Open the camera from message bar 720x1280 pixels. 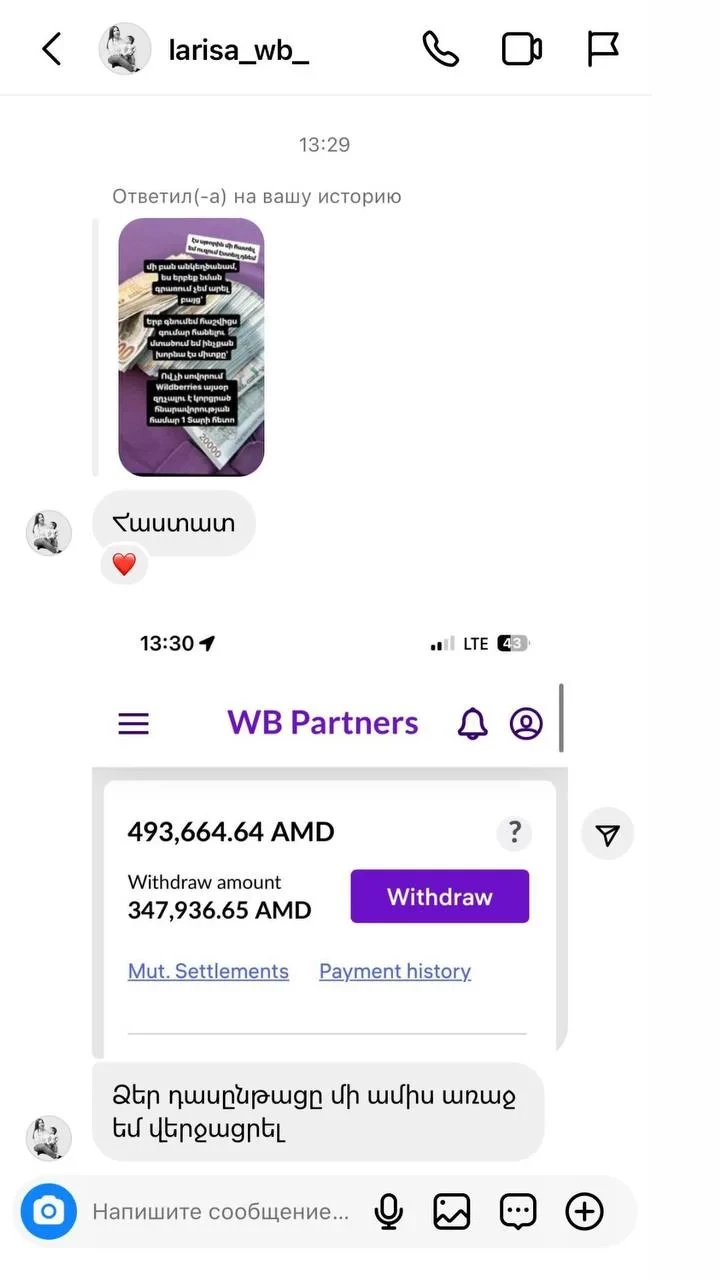click(49, 1212)
